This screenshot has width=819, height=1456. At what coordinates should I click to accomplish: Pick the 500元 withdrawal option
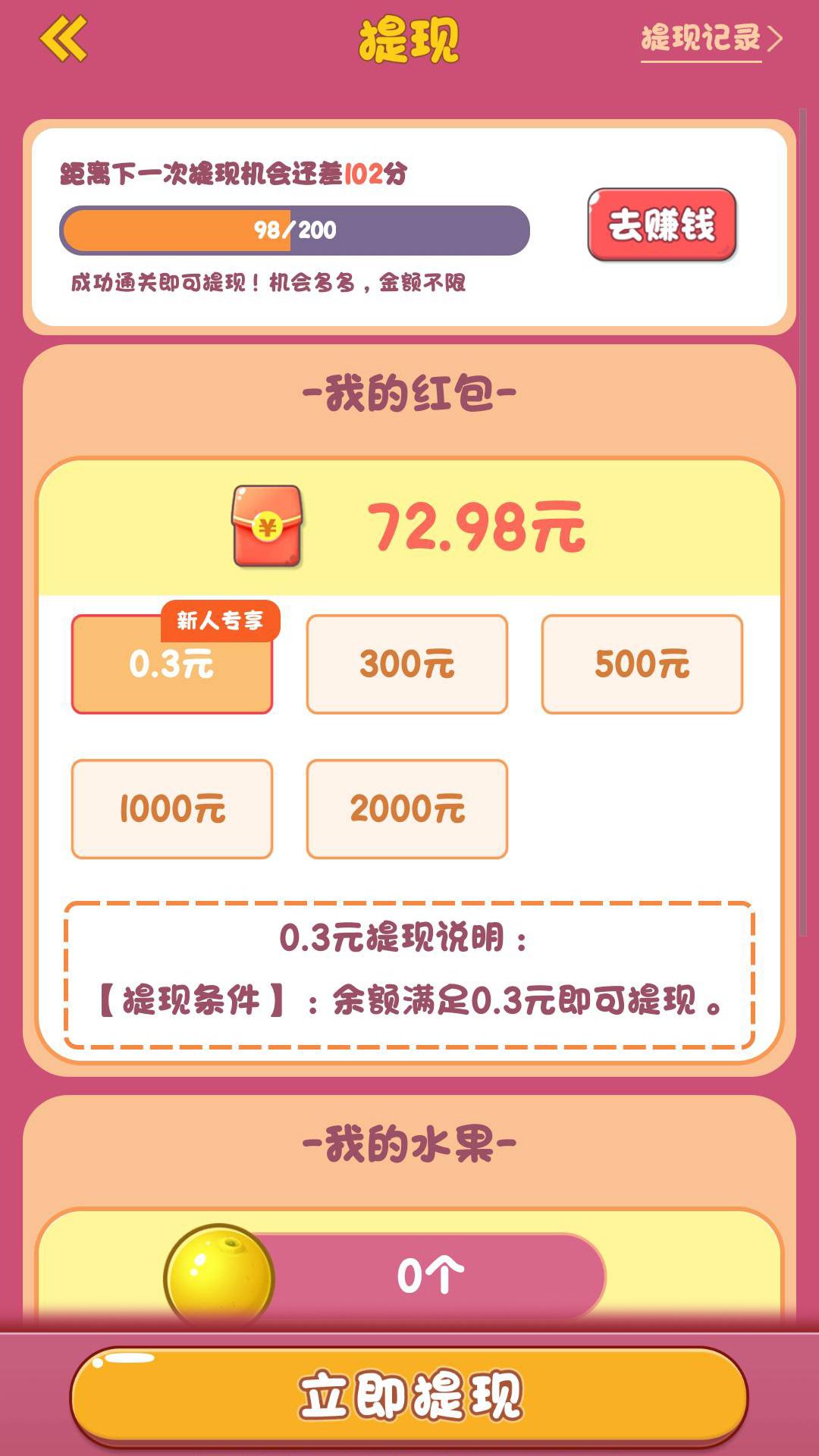(642, 664)
